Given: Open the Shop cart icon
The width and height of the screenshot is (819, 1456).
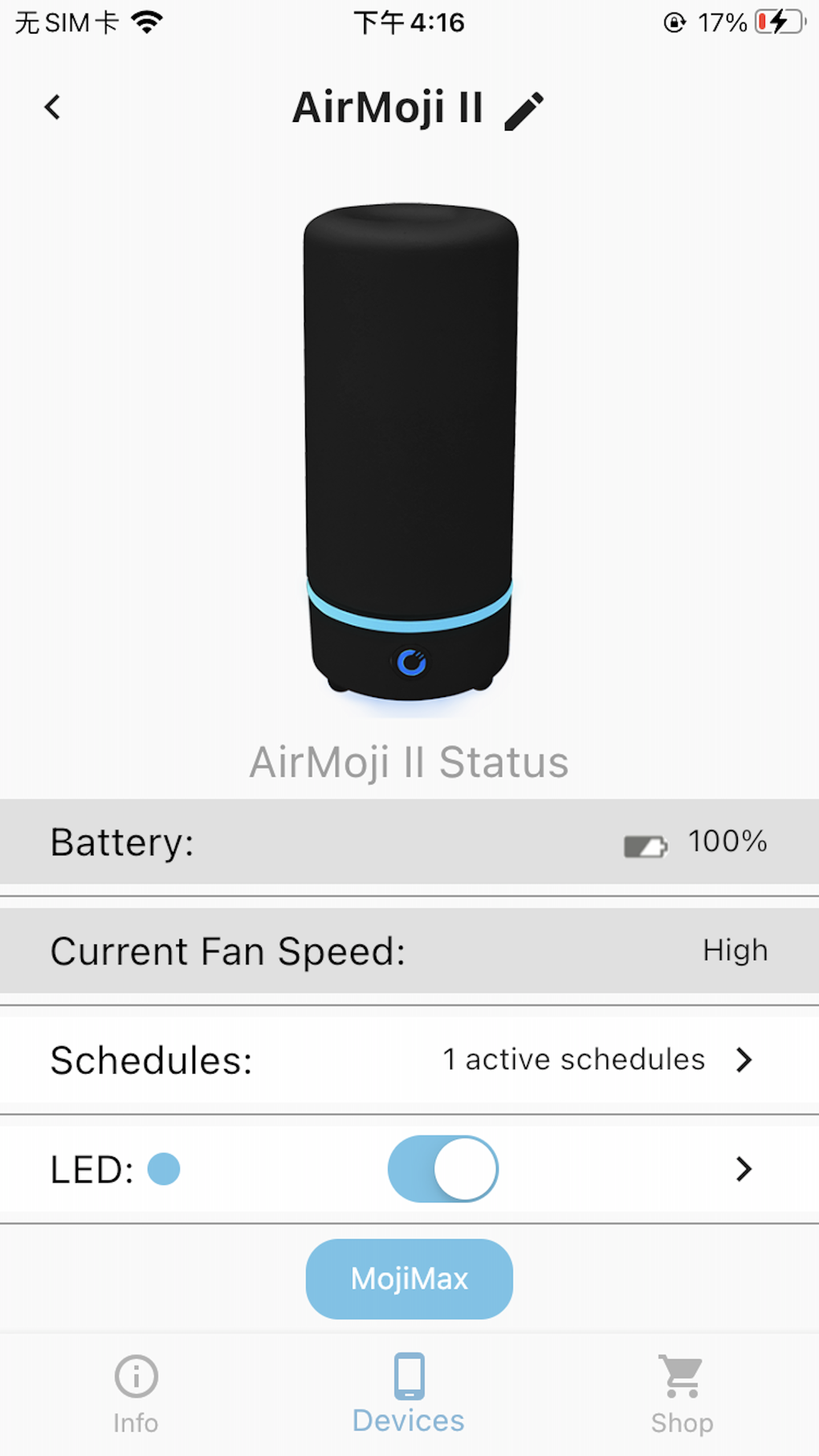Looking at the screenshot, I should (681, 1376).
